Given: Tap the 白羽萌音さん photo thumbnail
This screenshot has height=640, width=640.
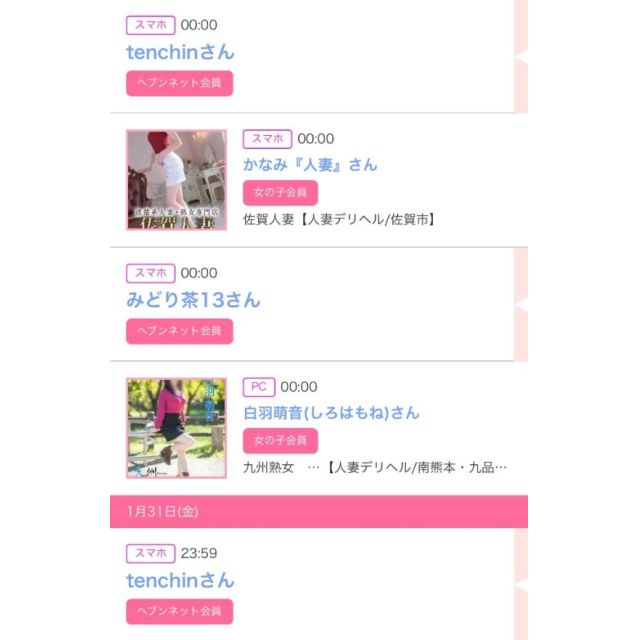Looking at the screenshot, I should click(176, 427).
